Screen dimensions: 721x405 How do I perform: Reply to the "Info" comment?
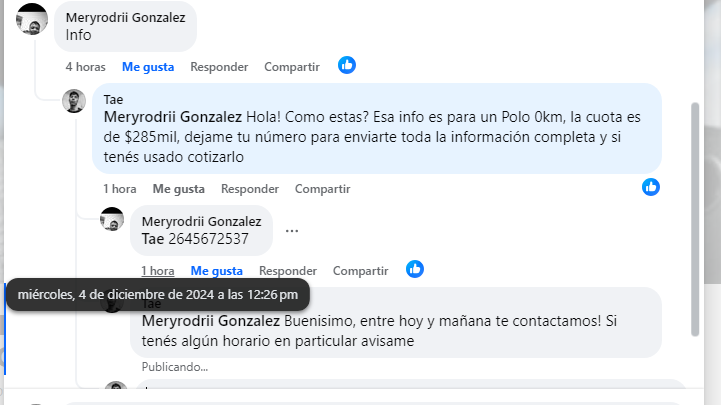point(219,67)
